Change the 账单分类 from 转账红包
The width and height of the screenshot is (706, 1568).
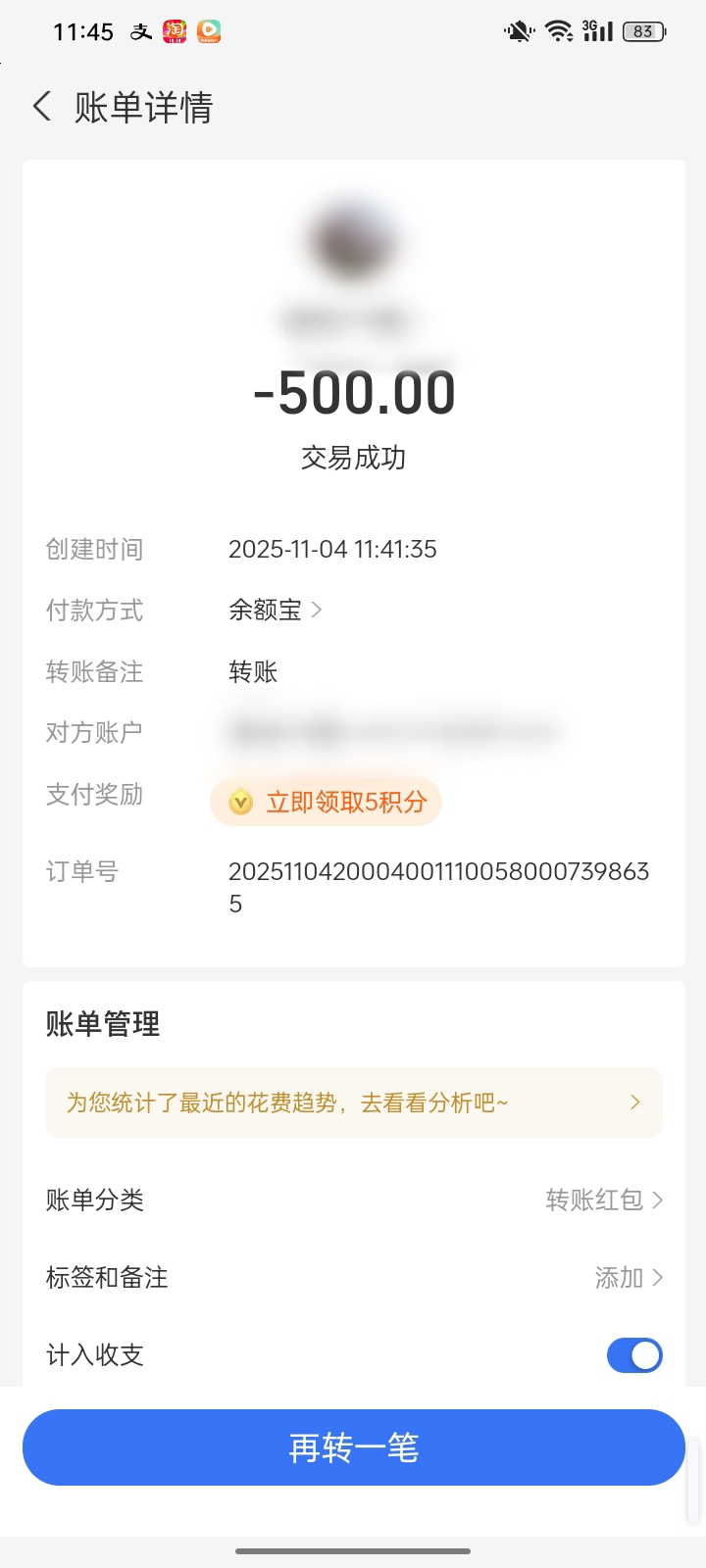coord(604,1200)
